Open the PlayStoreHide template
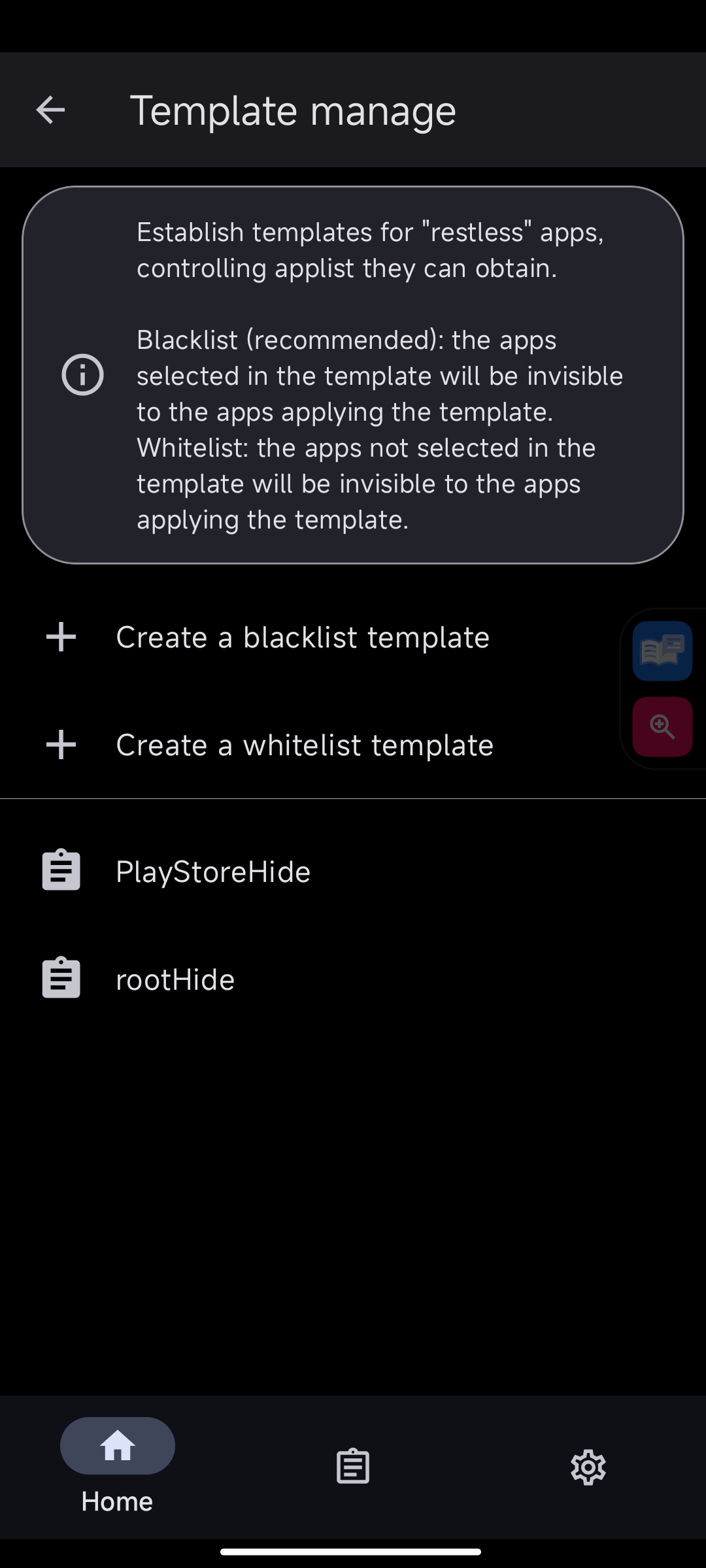This screenshot has height=1568, width=706. 353,872
